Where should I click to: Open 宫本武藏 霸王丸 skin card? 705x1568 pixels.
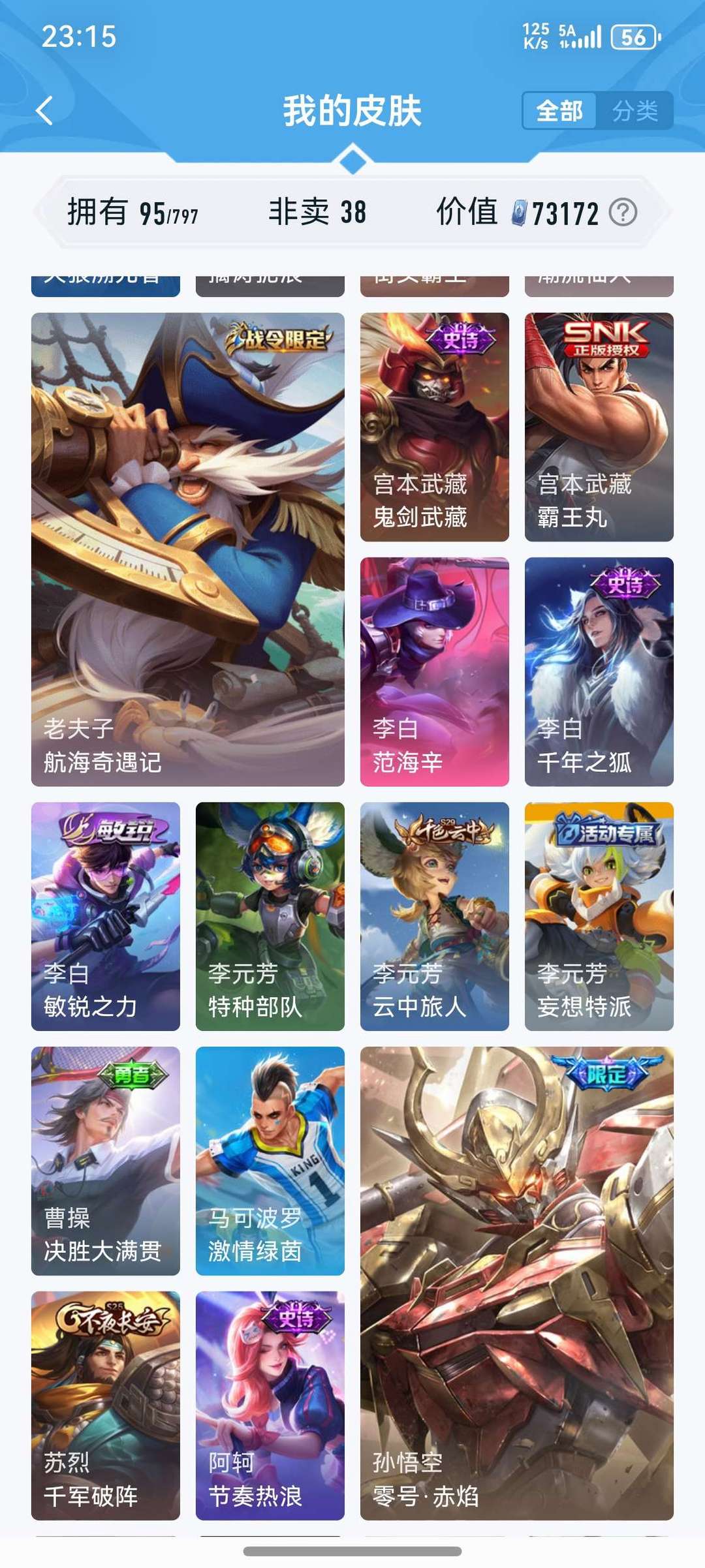click(599, 427)
